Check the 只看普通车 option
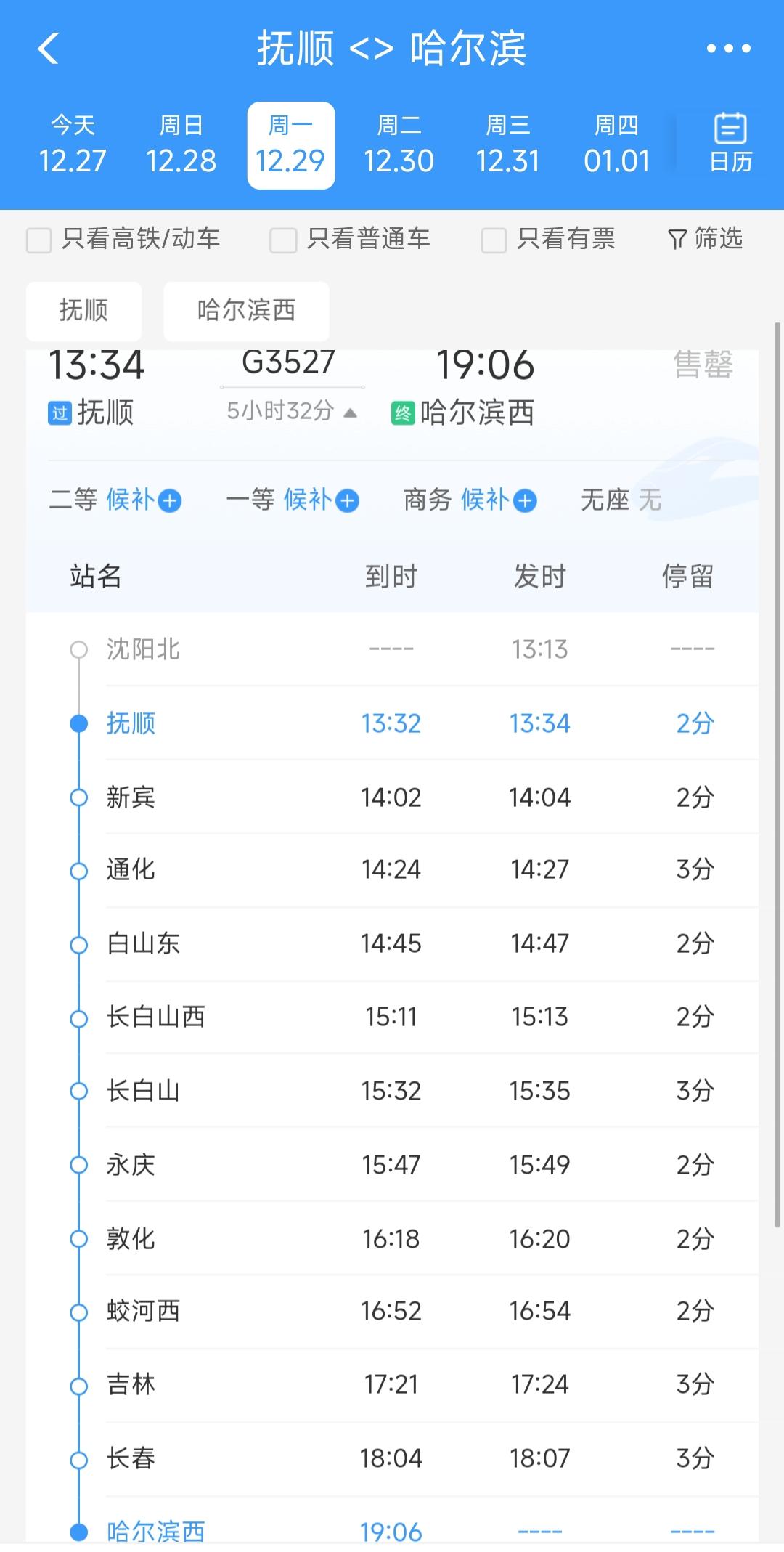 pyautogui.click(x=282, y=240)
